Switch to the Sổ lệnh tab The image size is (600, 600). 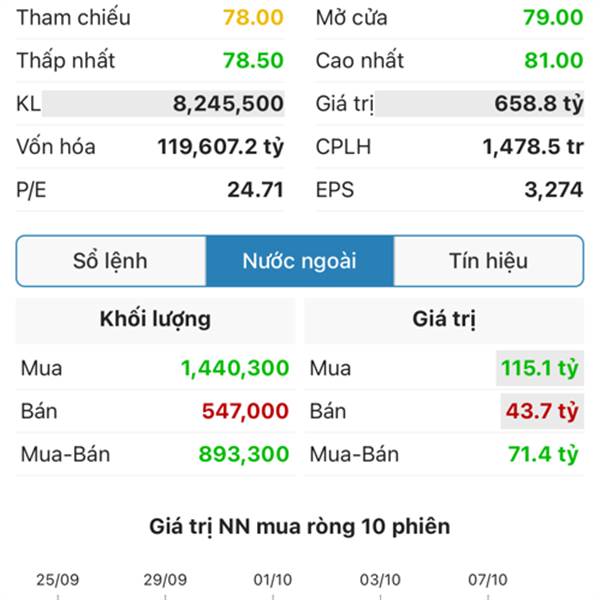110,262
